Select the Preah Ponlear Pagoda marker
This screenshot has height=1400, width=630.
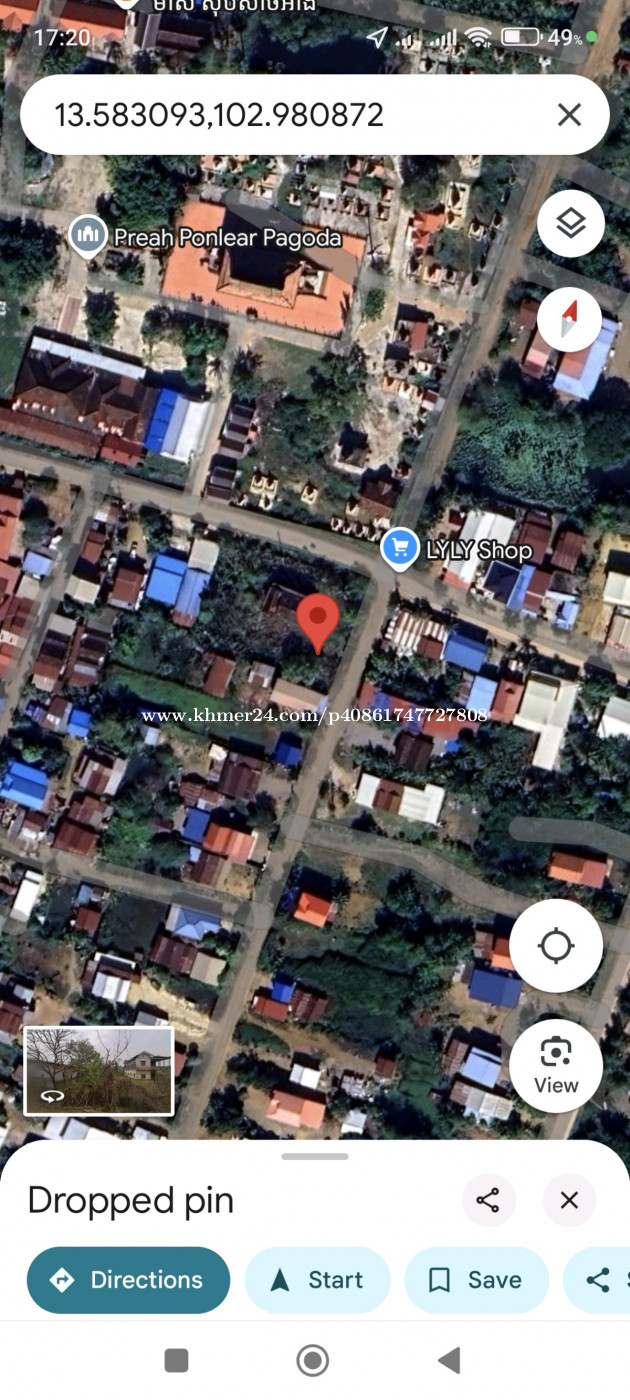[88, 237]
